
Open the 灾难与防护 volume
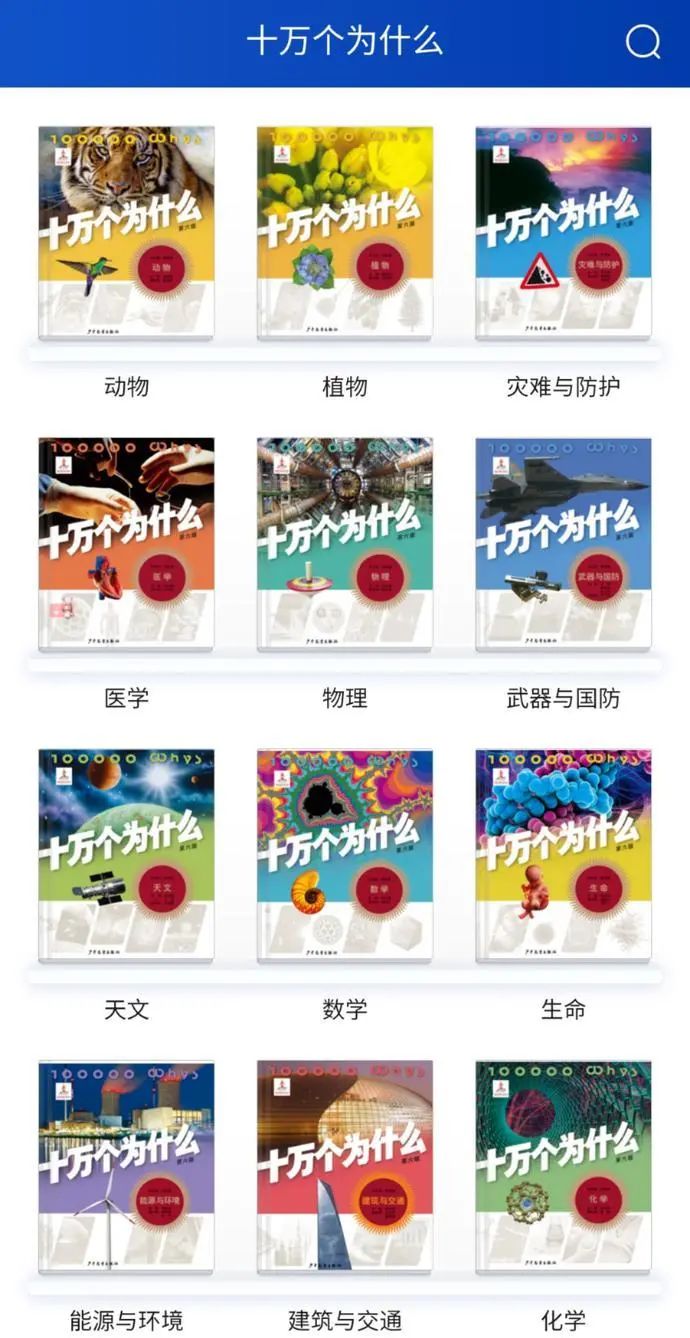click(563, 233)
